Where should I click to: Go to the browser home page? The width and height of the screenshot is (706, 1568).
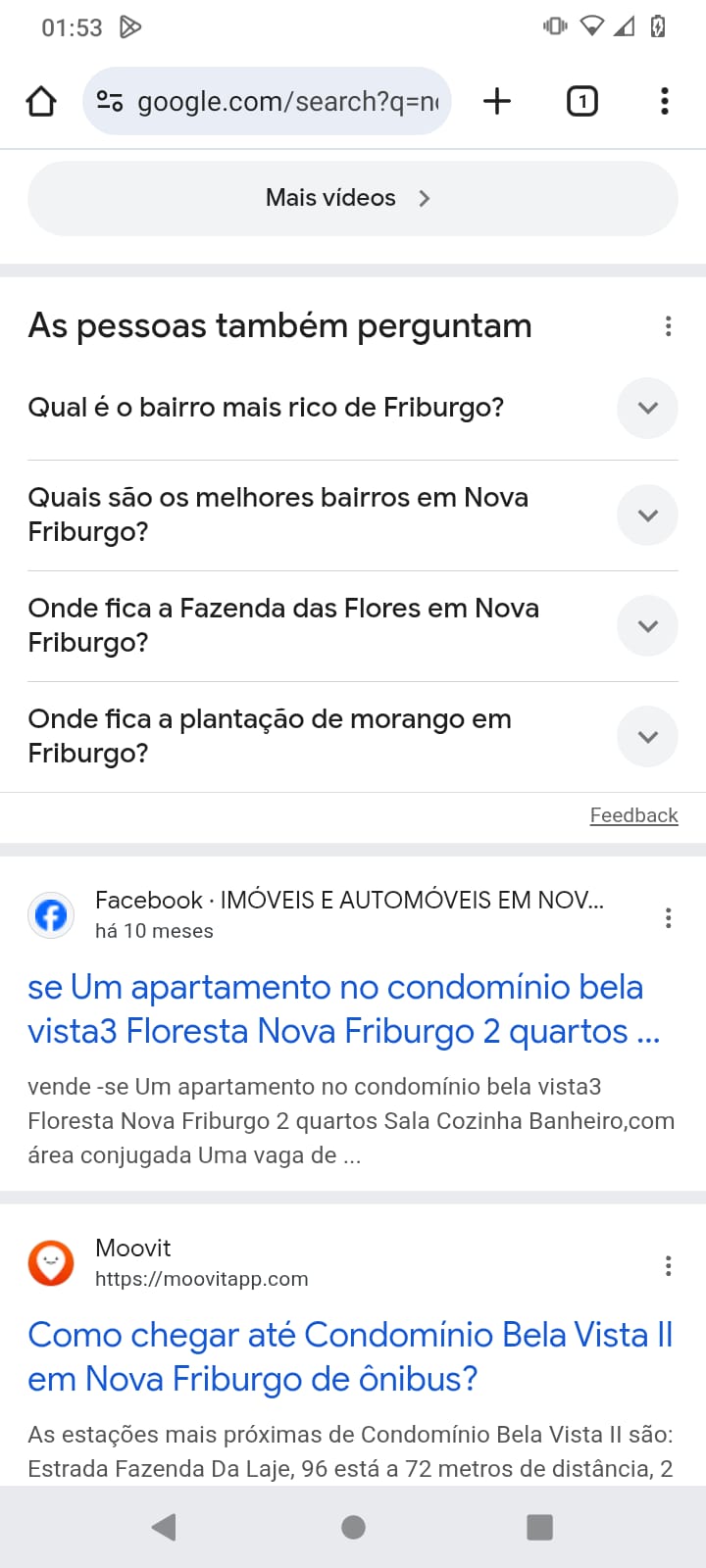[x=41, y=101]
